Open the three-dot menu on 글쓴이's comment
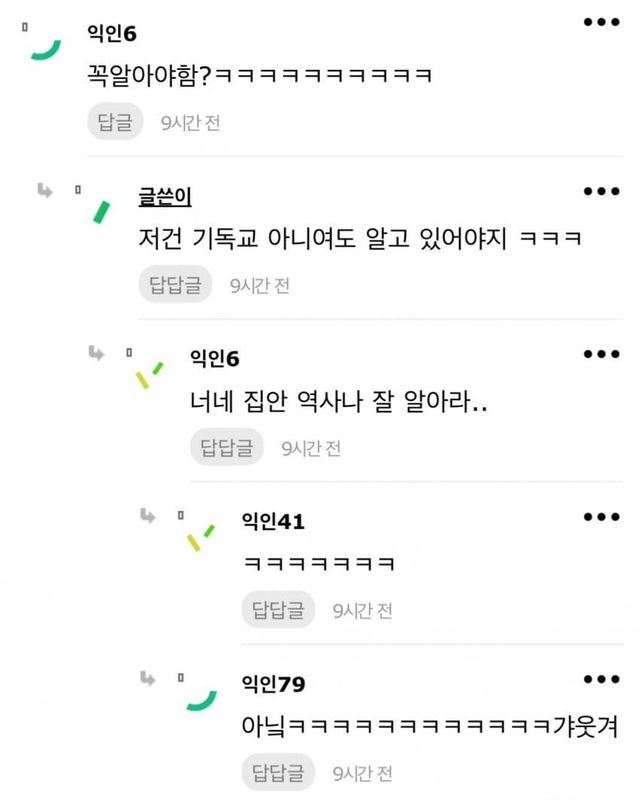 tap(607, 190)
